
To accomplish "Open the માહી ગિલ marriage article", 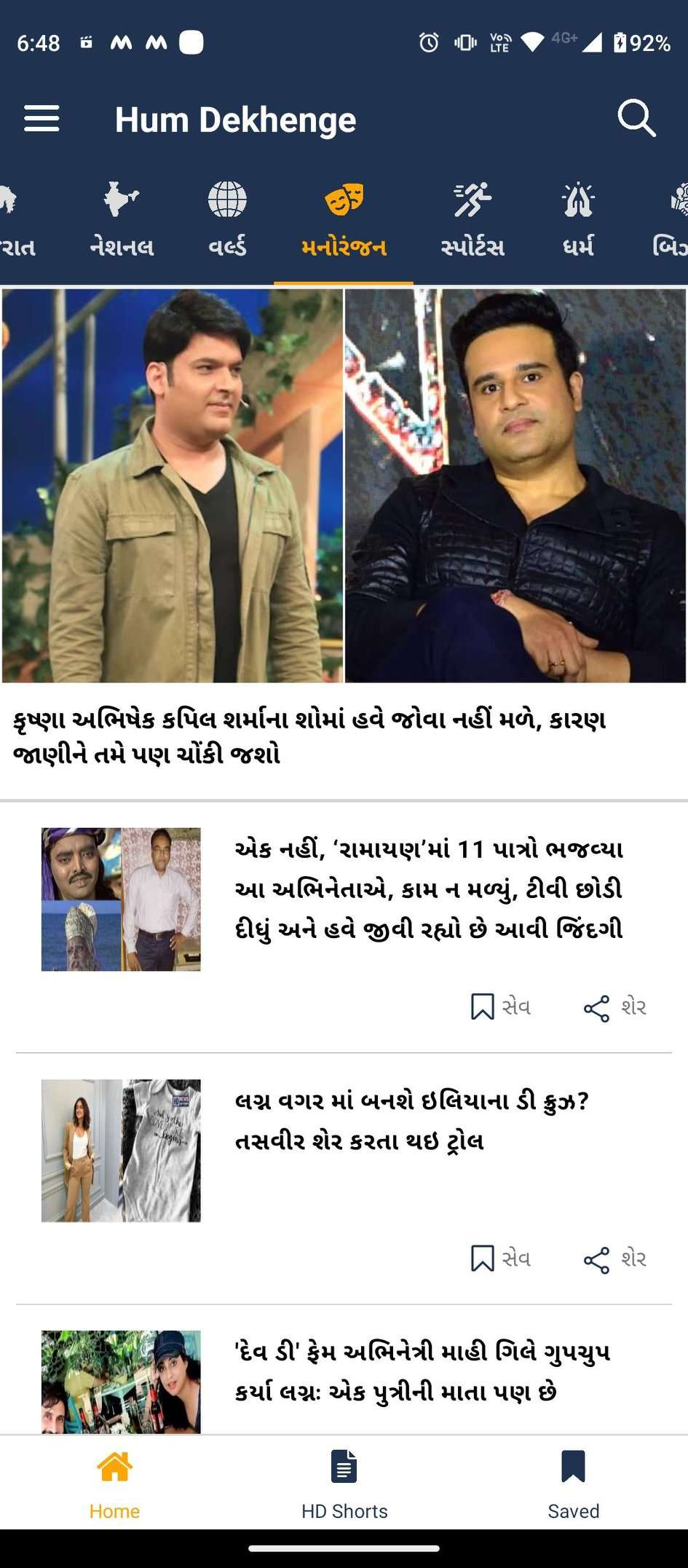I will [422, 1371].
